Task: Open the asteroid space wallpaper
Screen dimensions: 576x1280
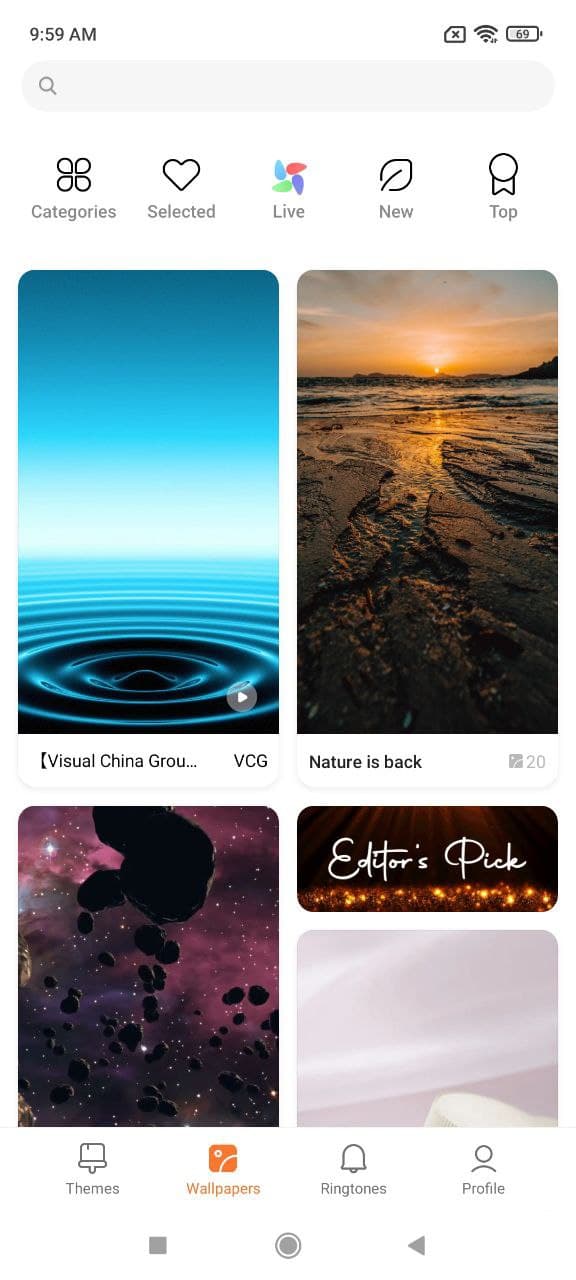Action: coord(148,966)
